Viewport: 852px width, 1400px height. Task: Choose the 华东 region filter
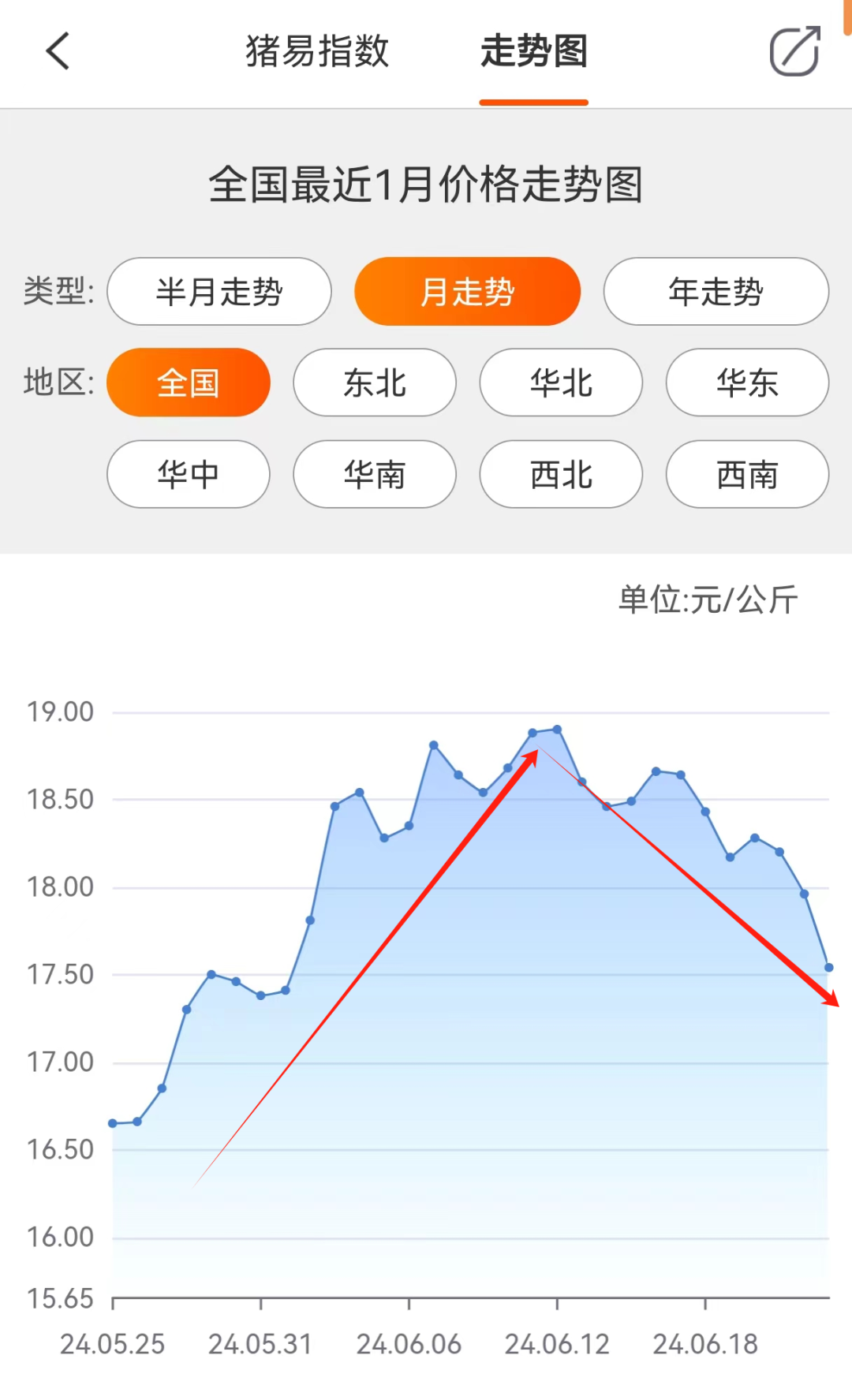pos(746,383)
